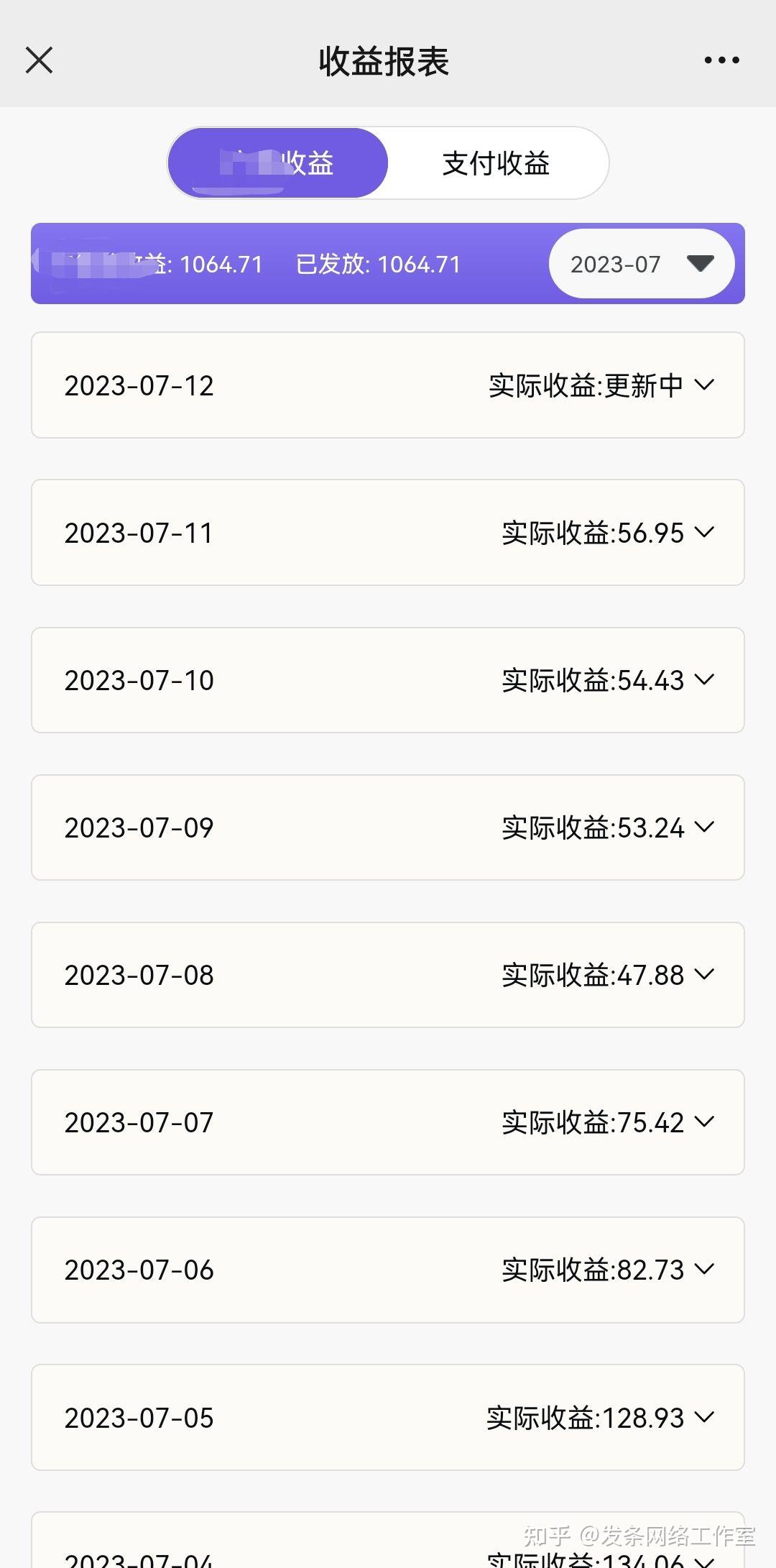This screenshot has width=776, height=1568.
Task: Expand the 2023-07-09 earnings row
Action: 704,827
